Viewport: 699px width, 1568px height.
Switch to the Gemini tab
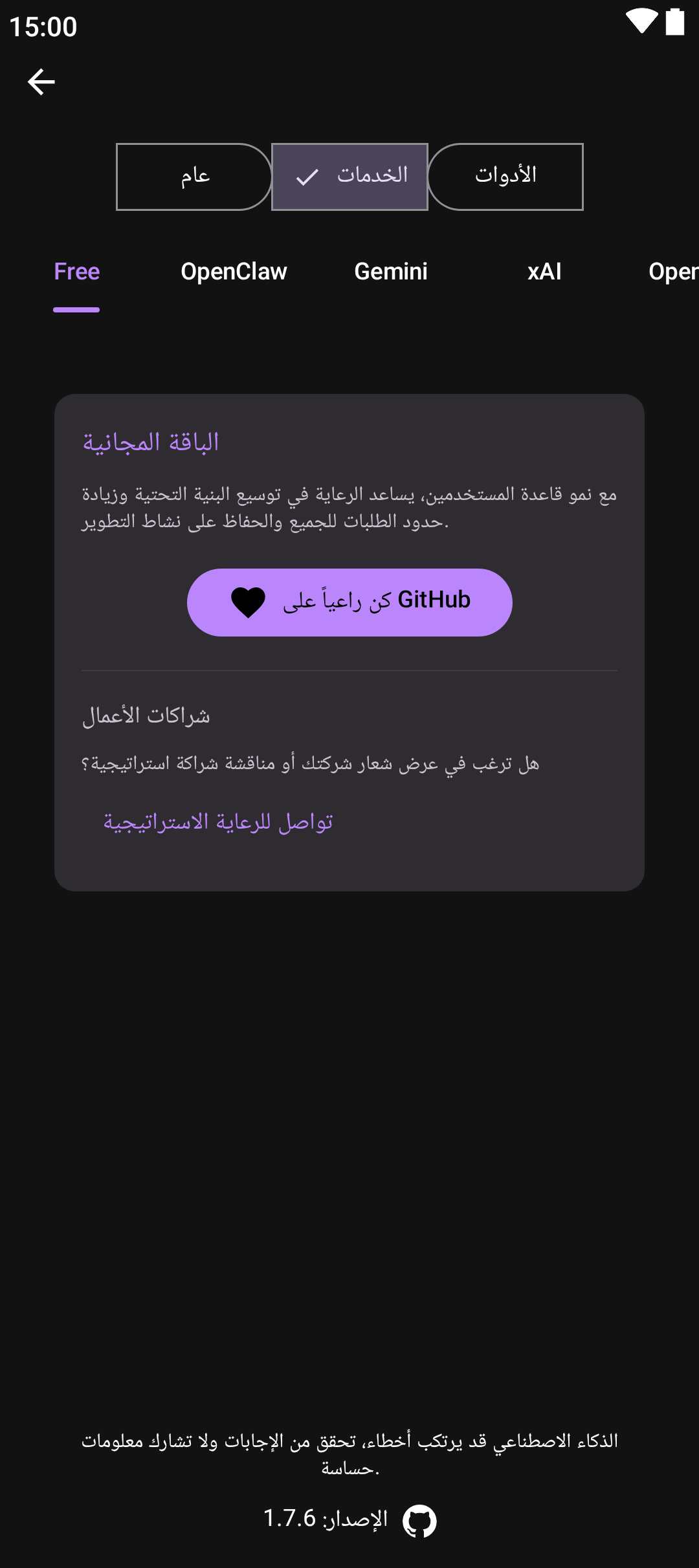pyautogui.click(x=391, y=272)
